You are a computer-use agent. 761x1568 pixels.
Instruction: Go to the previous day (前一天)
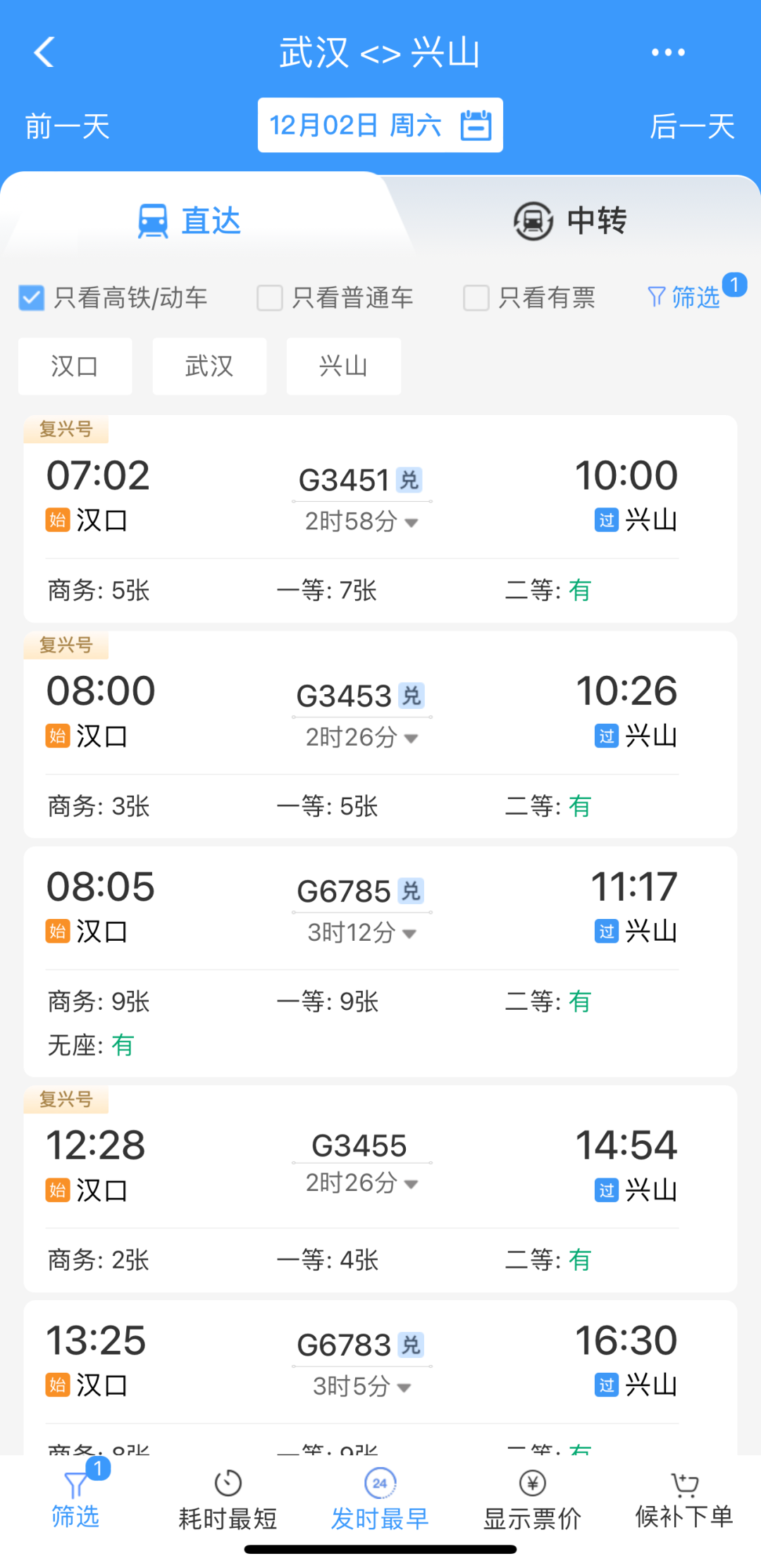68,127
